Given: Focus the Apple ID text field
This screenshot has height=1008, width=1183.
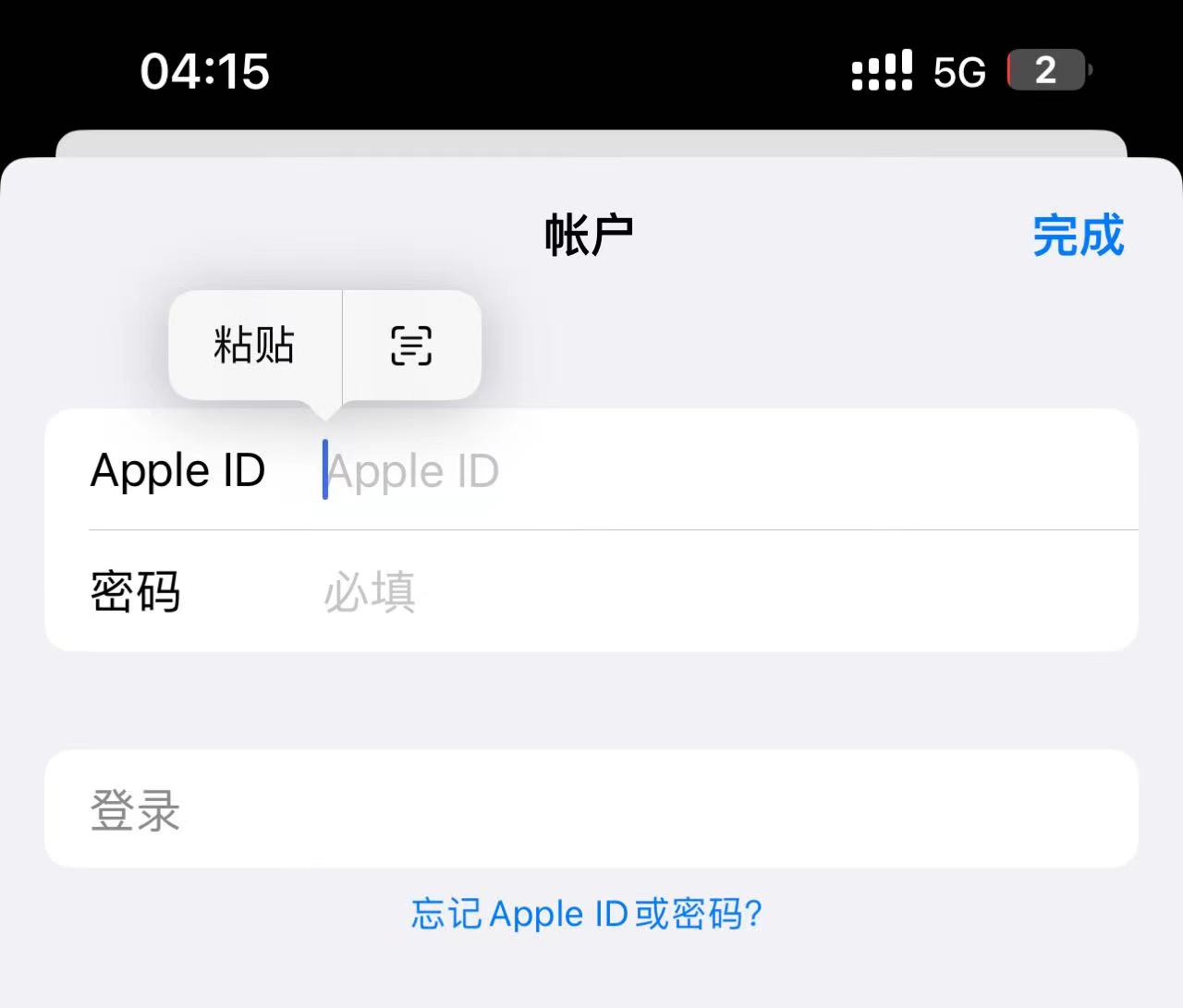Looking at the screenshot, I should (x=721, y=470).
